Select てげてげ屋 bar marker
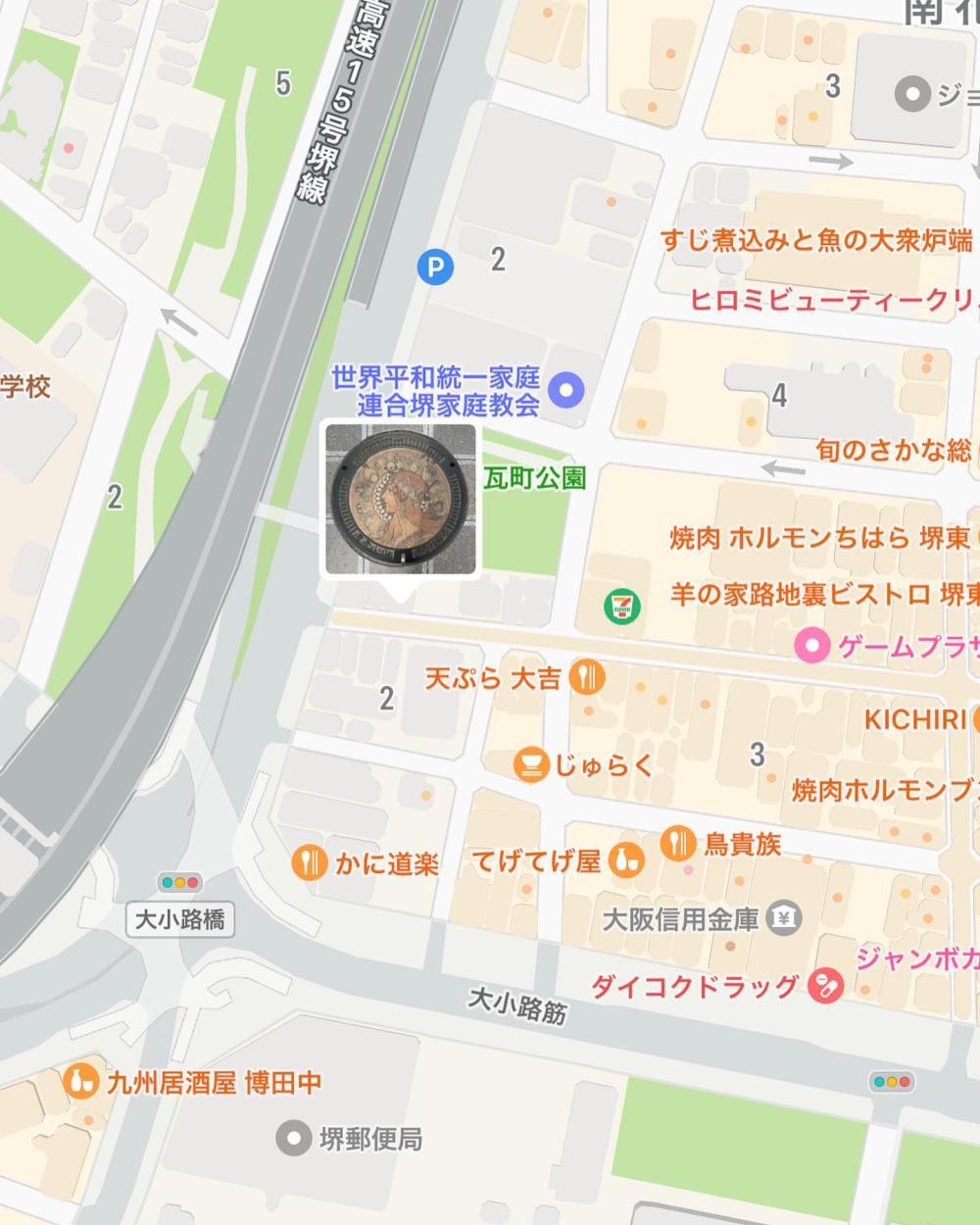The height and width of the screenshot is (1225, 980). (627, 861)
